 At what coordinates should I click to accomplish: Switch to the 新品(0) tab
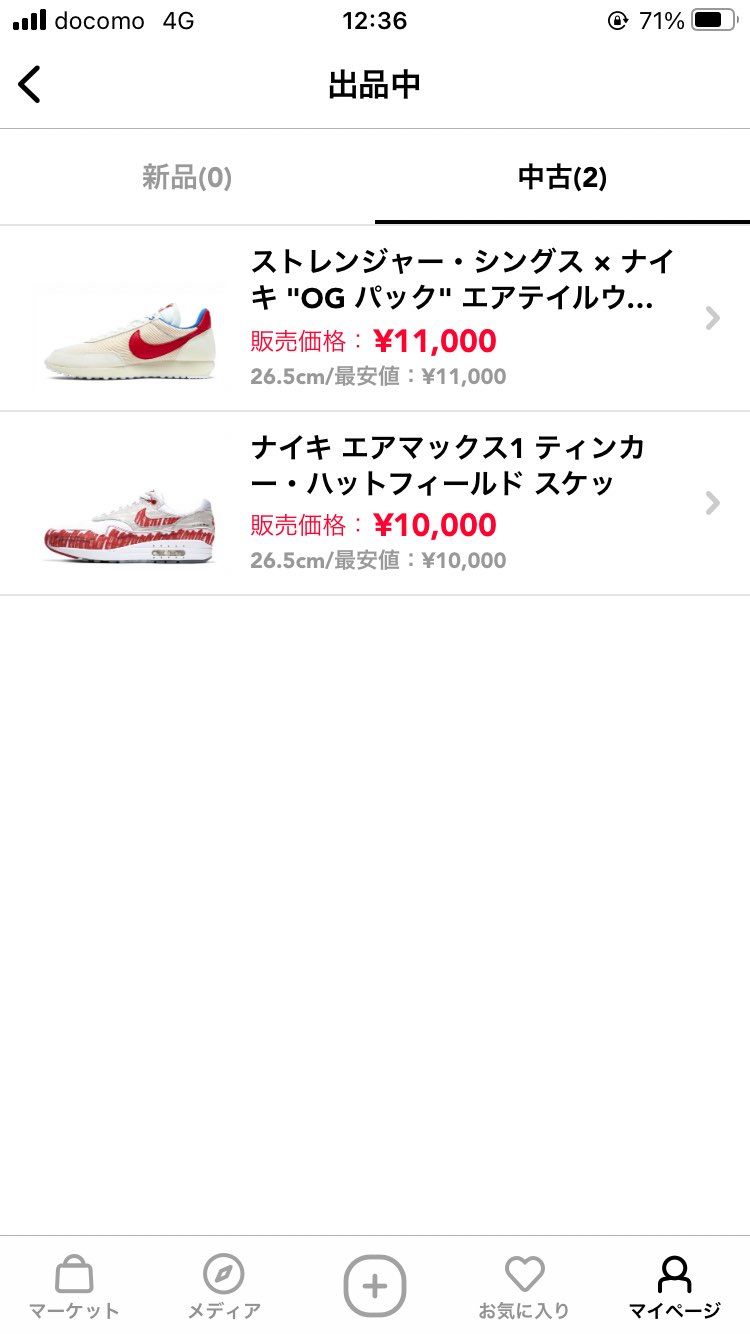click(x=187, y=178)
